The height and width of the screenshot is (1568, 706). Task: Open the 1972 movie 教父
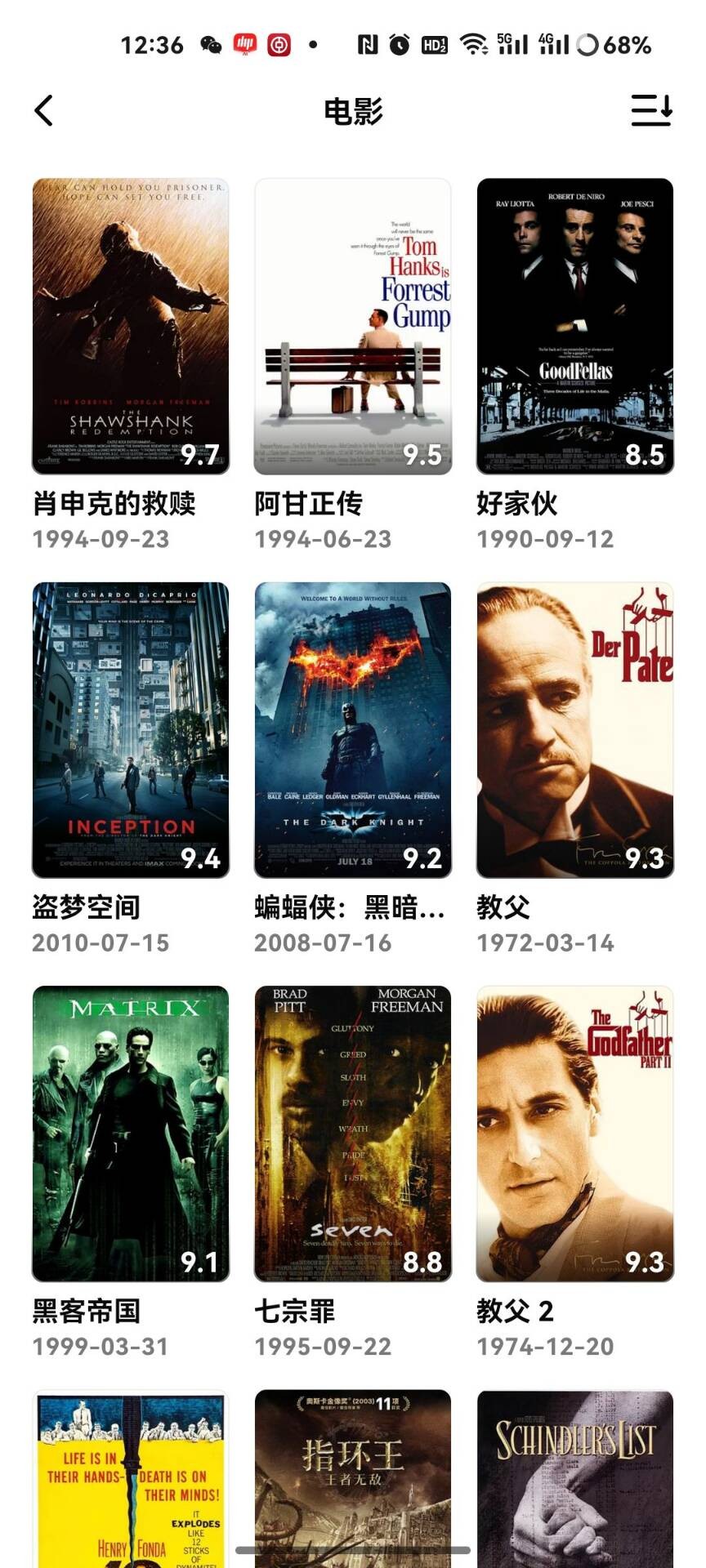575,730
